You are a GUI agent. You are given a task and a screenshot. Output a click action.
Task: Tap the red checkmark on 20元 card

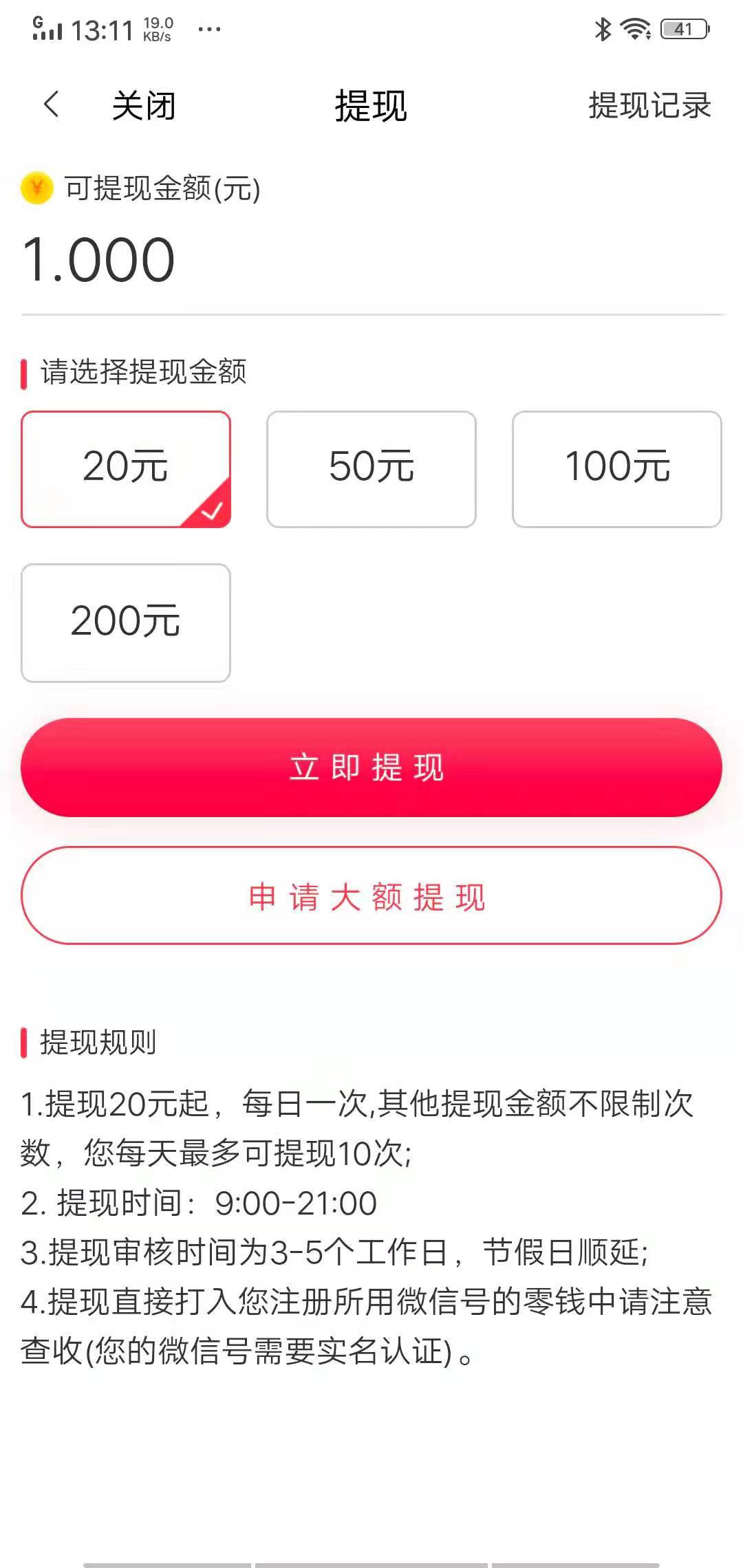213,509
